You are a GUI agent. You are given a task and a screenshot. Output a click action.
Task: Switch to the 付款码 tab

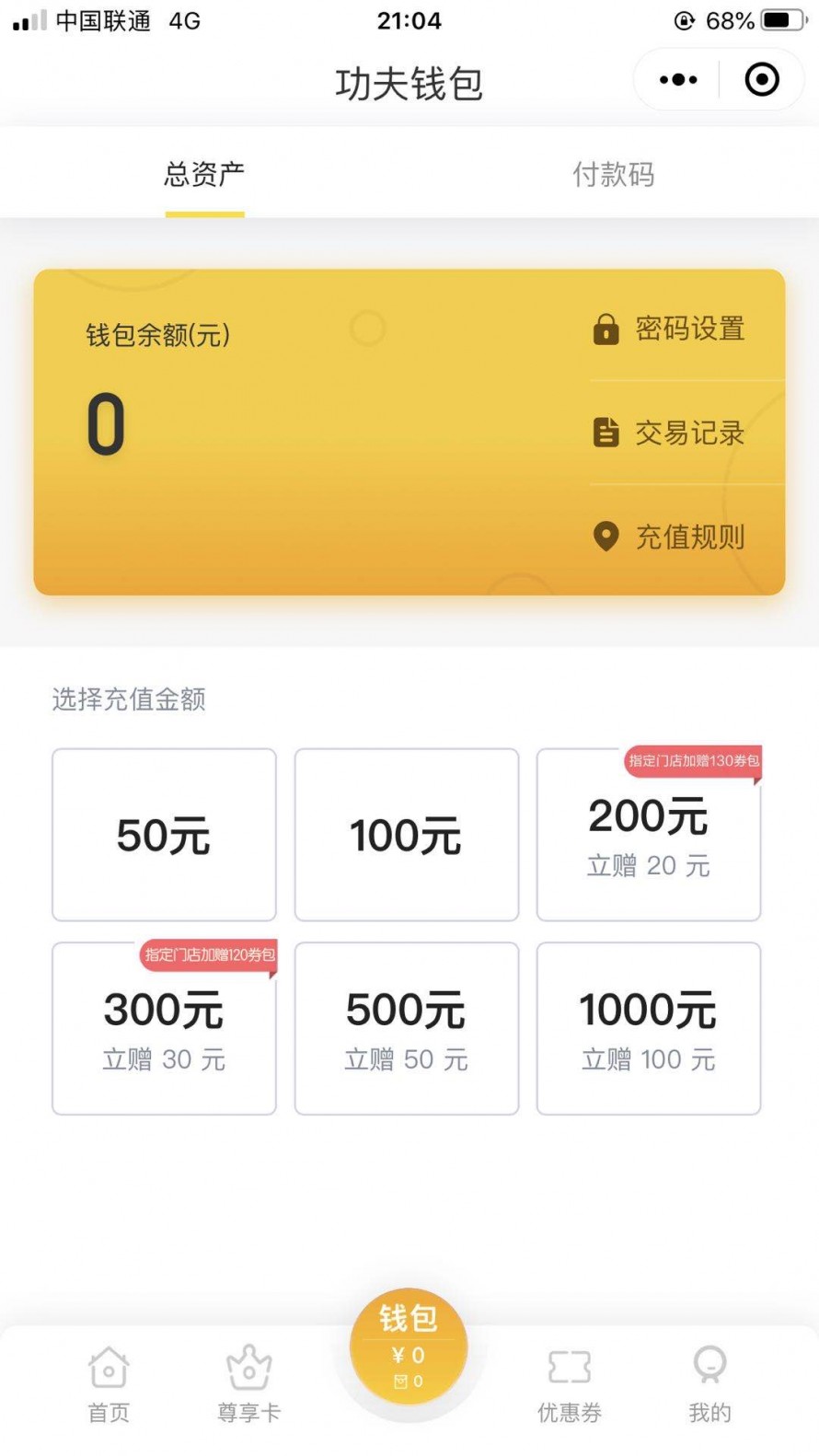tap(613, 174)
